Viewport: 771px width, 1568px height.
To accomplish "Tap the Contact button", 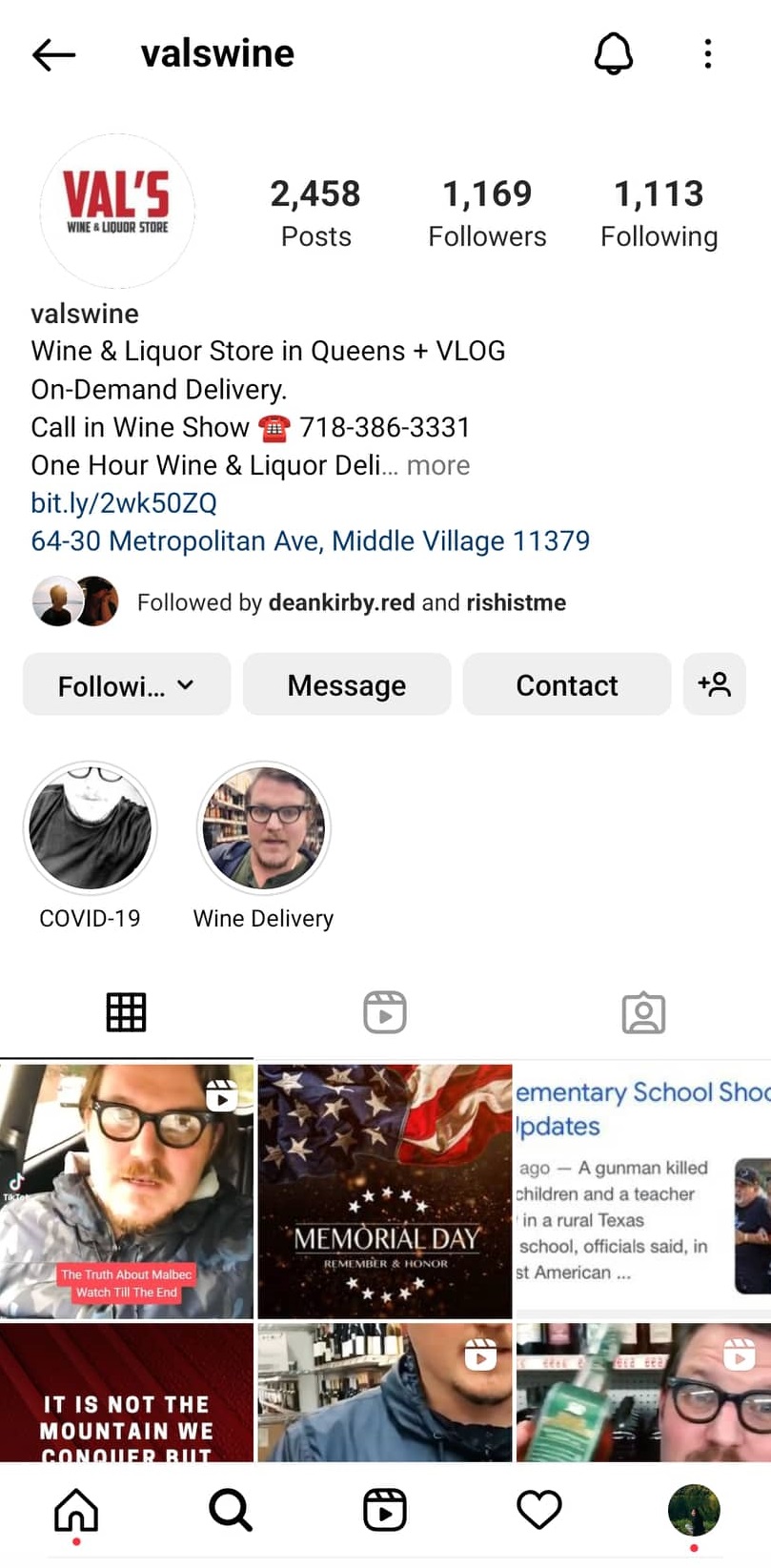I will 567,684.
